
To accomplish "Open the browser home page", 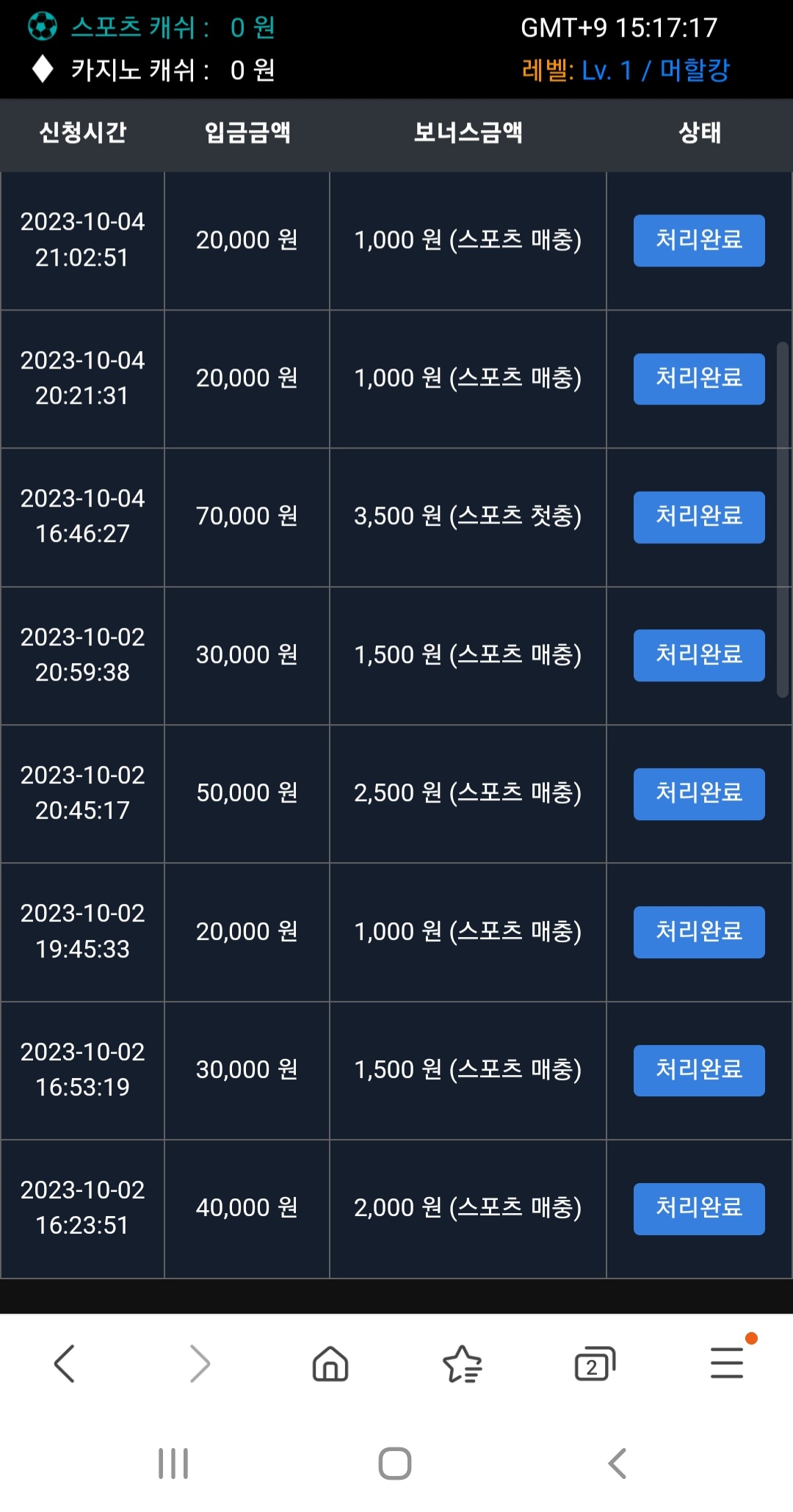I will coord(330,1364).
